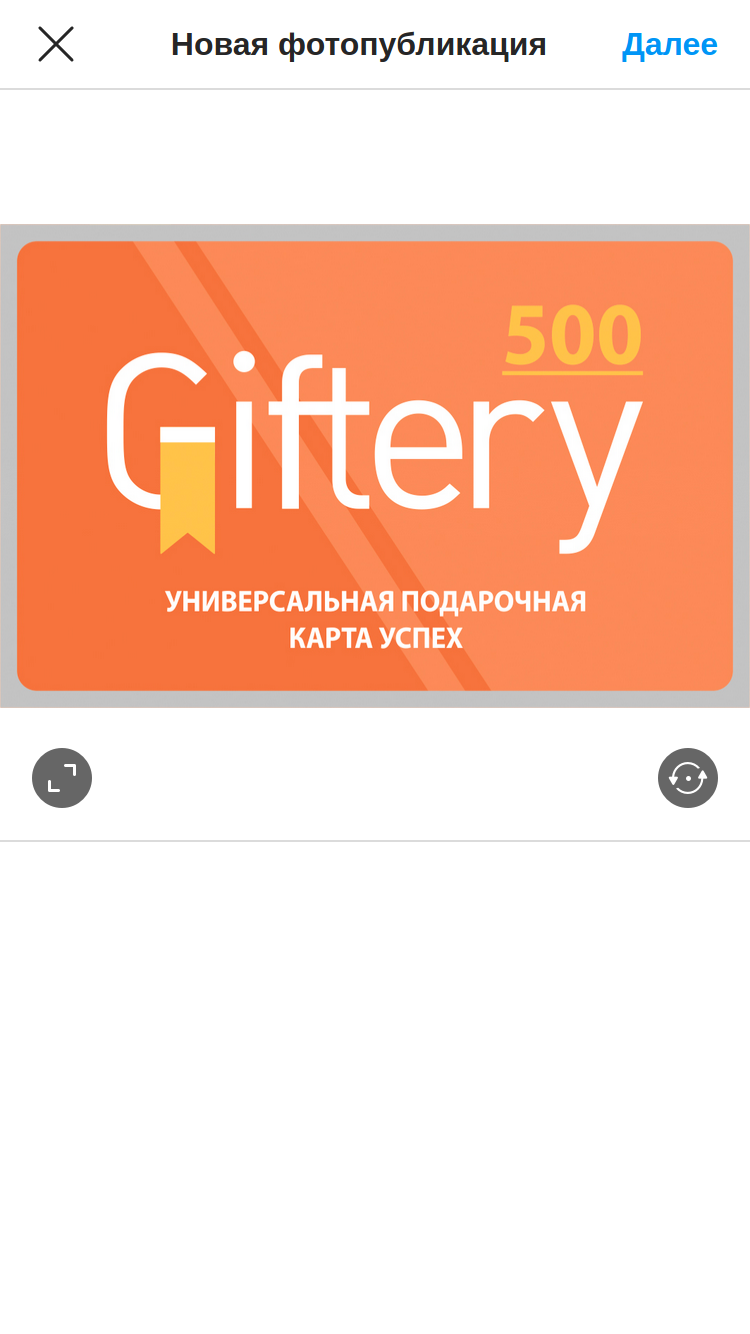Rotate the photo
This screenshot has width=750, height=1334.
tap(688, 778)
